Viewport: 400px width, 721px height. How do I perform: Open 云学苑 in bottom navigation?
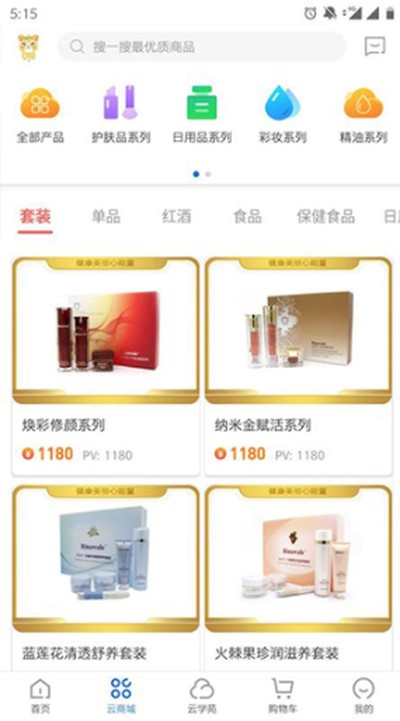point(202,695)
